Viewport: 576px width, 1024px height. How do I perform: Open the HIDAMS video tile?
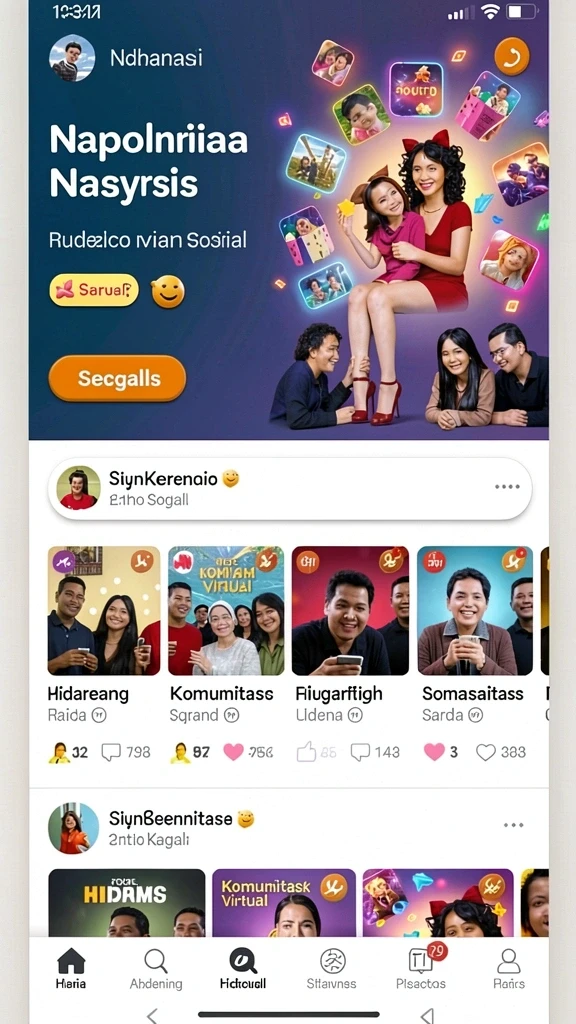click(127, 903)
